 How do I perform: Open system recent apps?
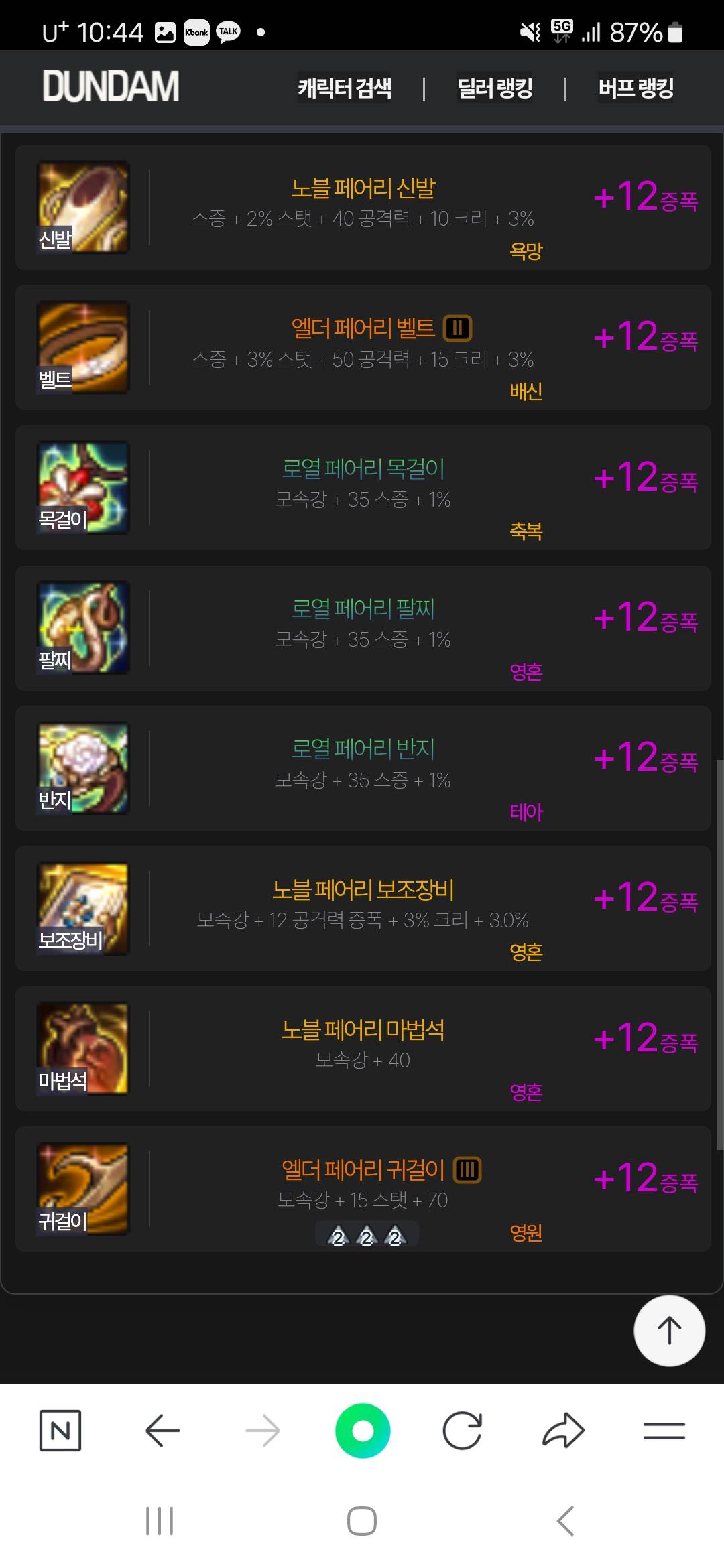pyautogui.click(x=160, y=1520)
